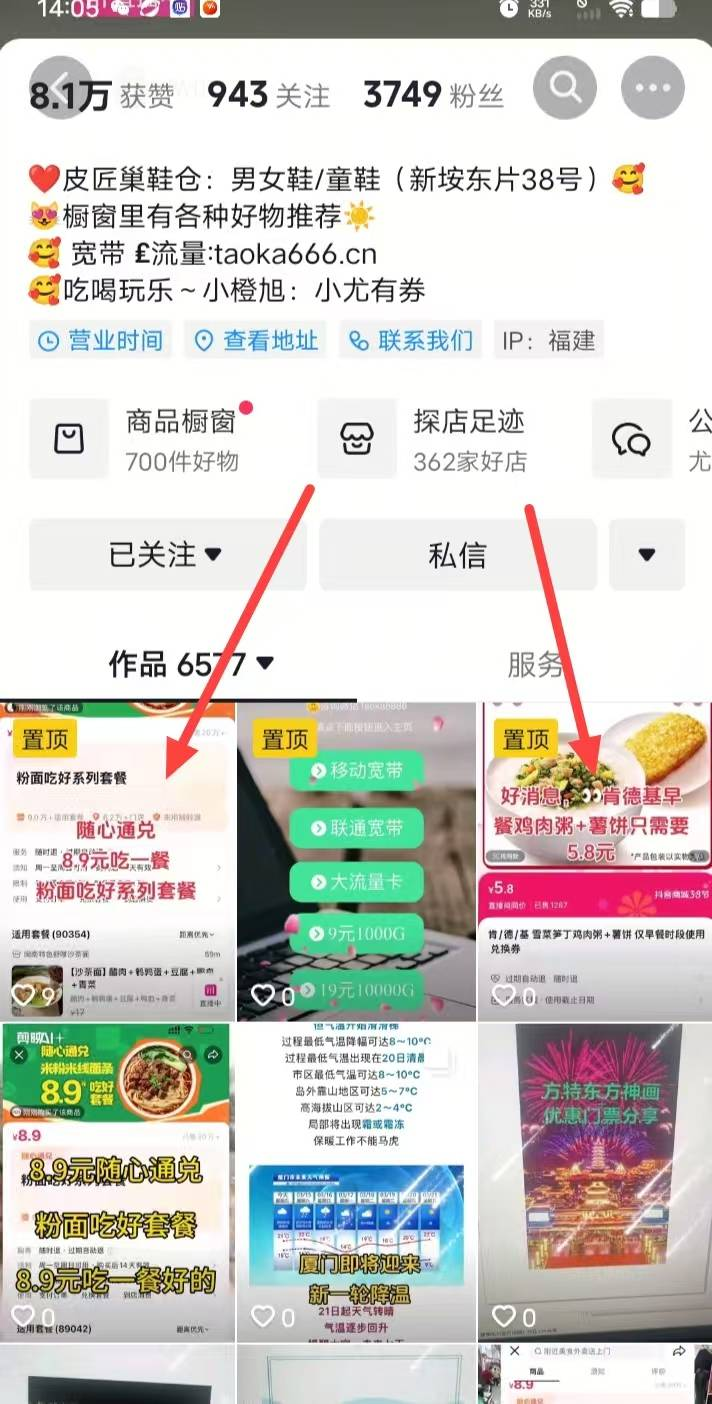The width and height of the screenshot is (712, 1404).
Task: Expand the dropdown arrow beside 私信
Action: 647,554
